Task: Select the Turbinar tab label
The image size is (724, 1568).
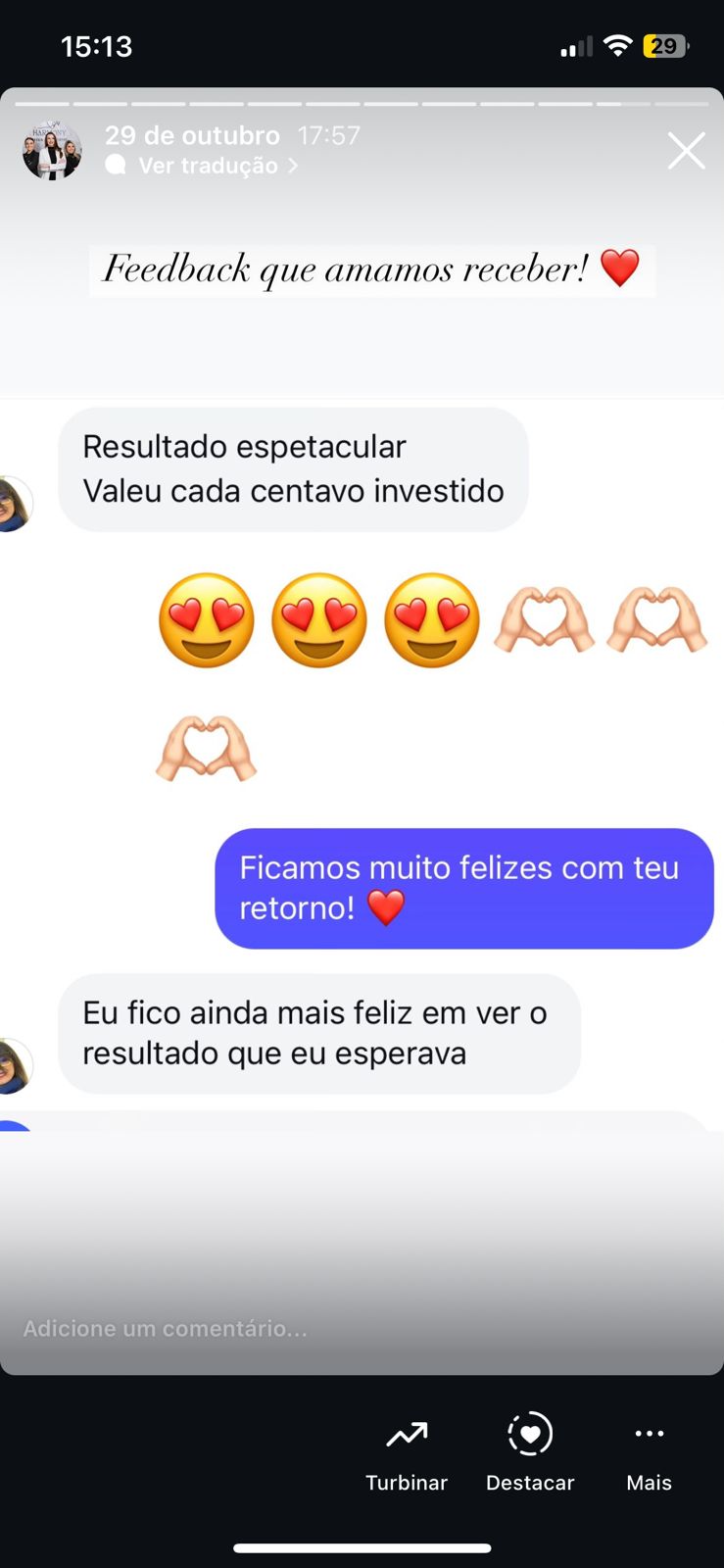Action: point(407,1483)
